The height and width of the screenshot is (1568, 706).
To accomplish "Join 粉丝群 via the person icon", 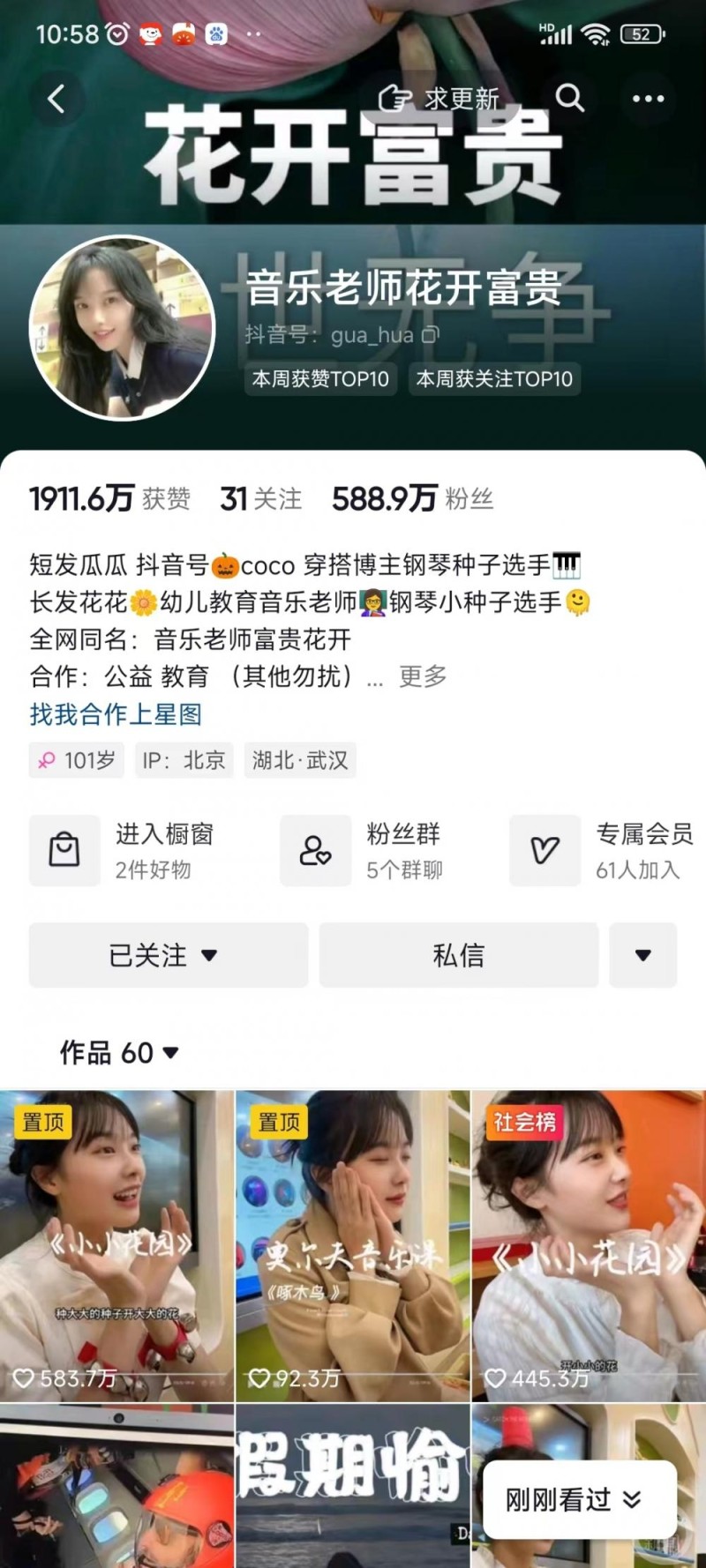I will coord(315,850).
